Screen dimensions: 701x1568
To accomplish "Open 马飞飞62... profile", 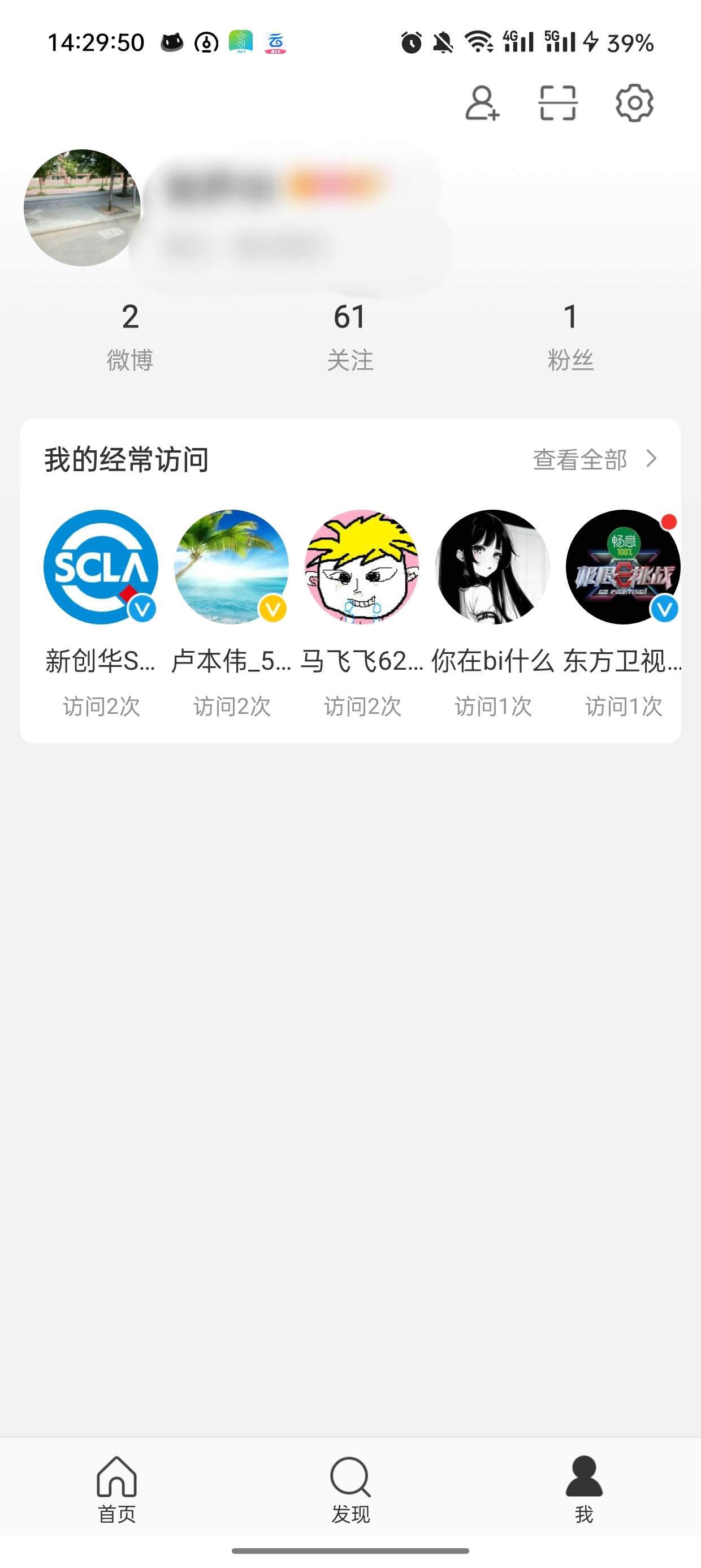I will click(x=362, y=567).
